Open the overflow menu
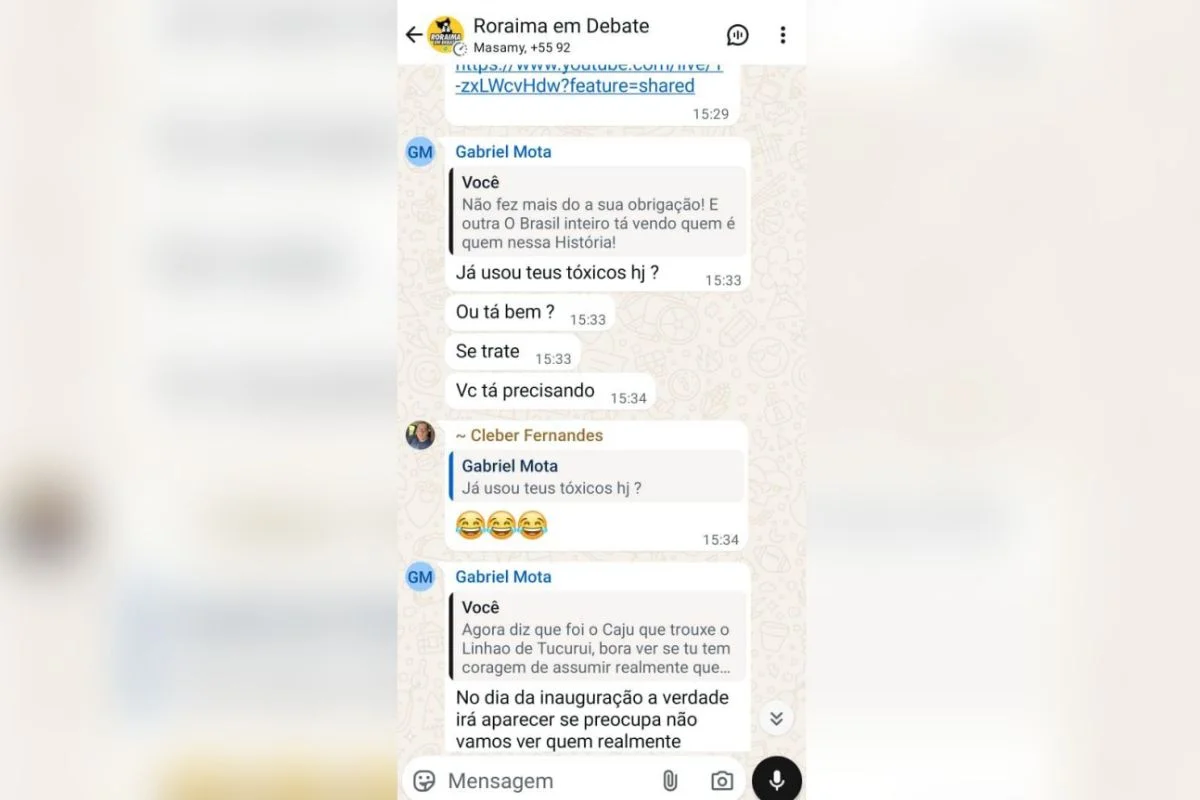1200x800 pixels. (x=782, y=35)
